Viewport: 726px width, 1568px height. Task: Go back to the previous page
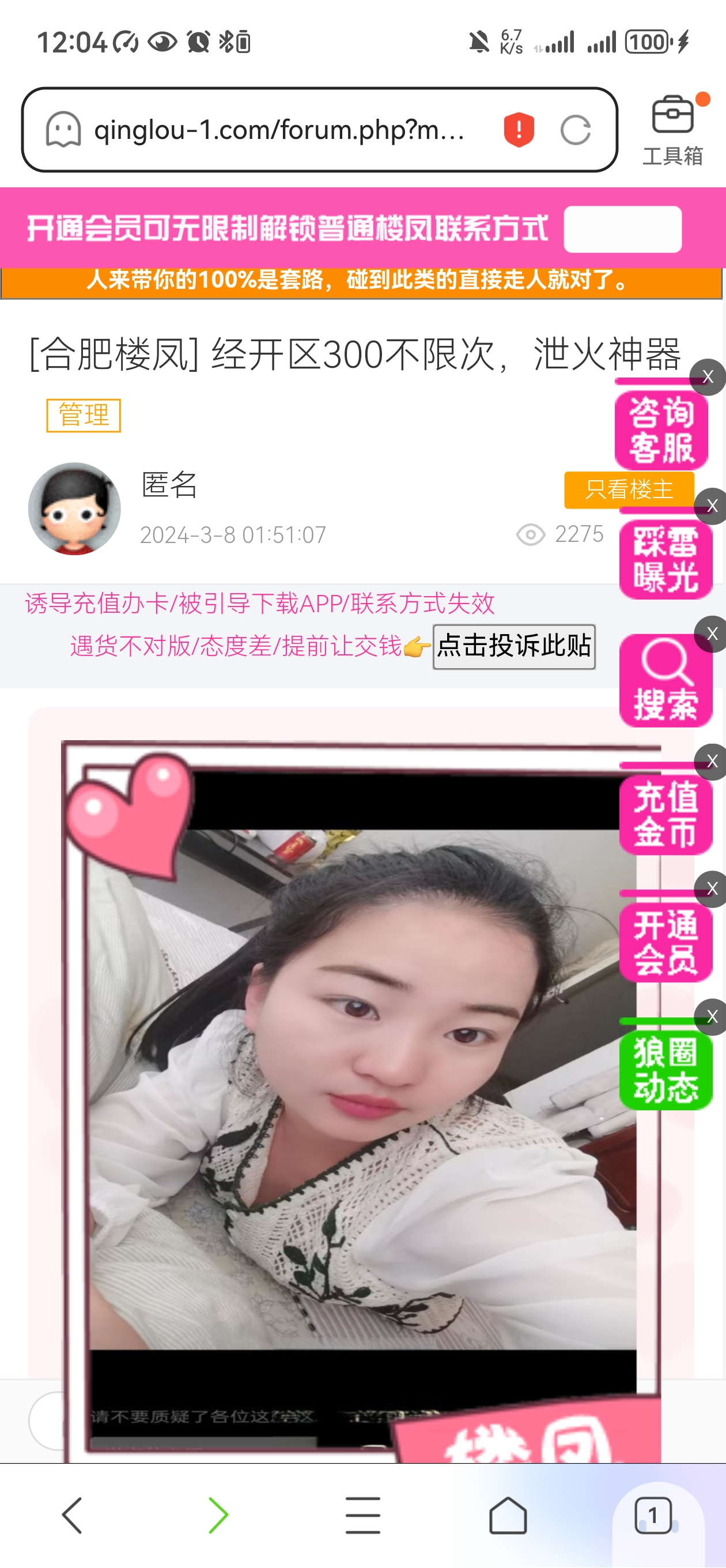pyautogui.click(x=72, y=1515)
